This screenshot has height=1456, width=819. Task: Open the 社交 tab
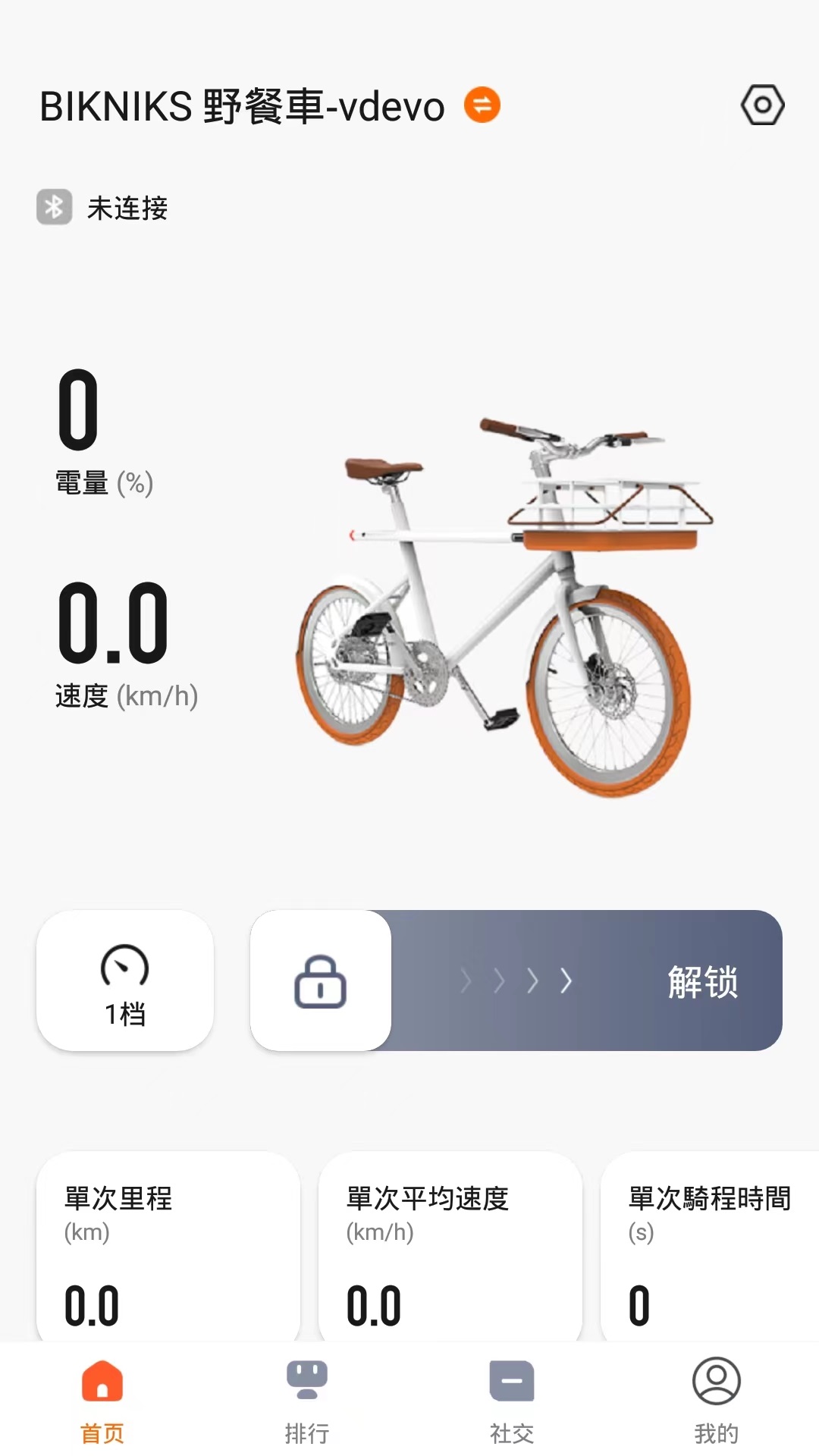point(512,1401)
